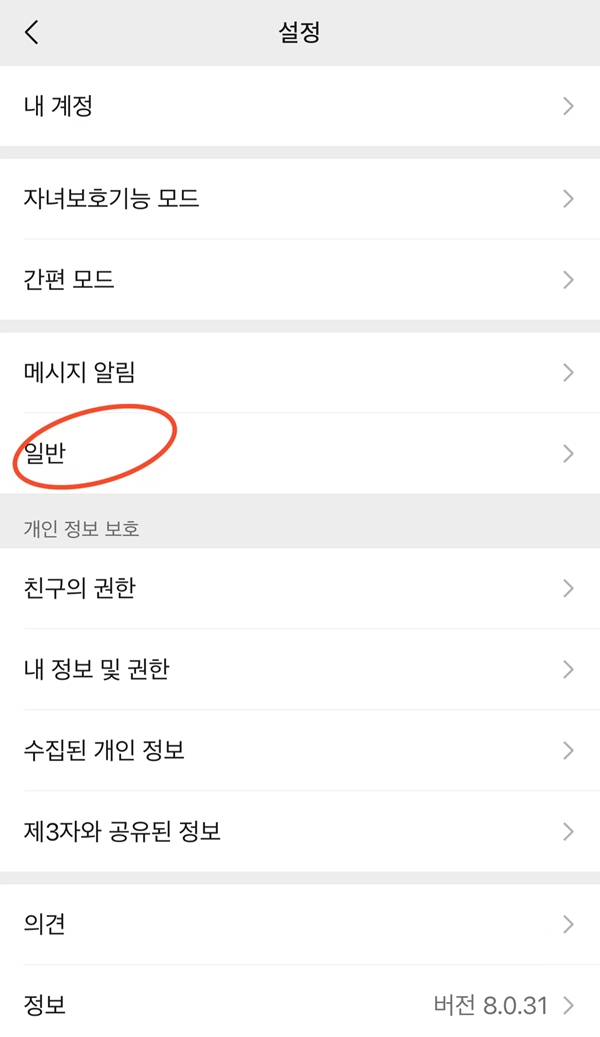Open the 의견 feedback row
Screen dimensions: 600x1037
(300, 924)
